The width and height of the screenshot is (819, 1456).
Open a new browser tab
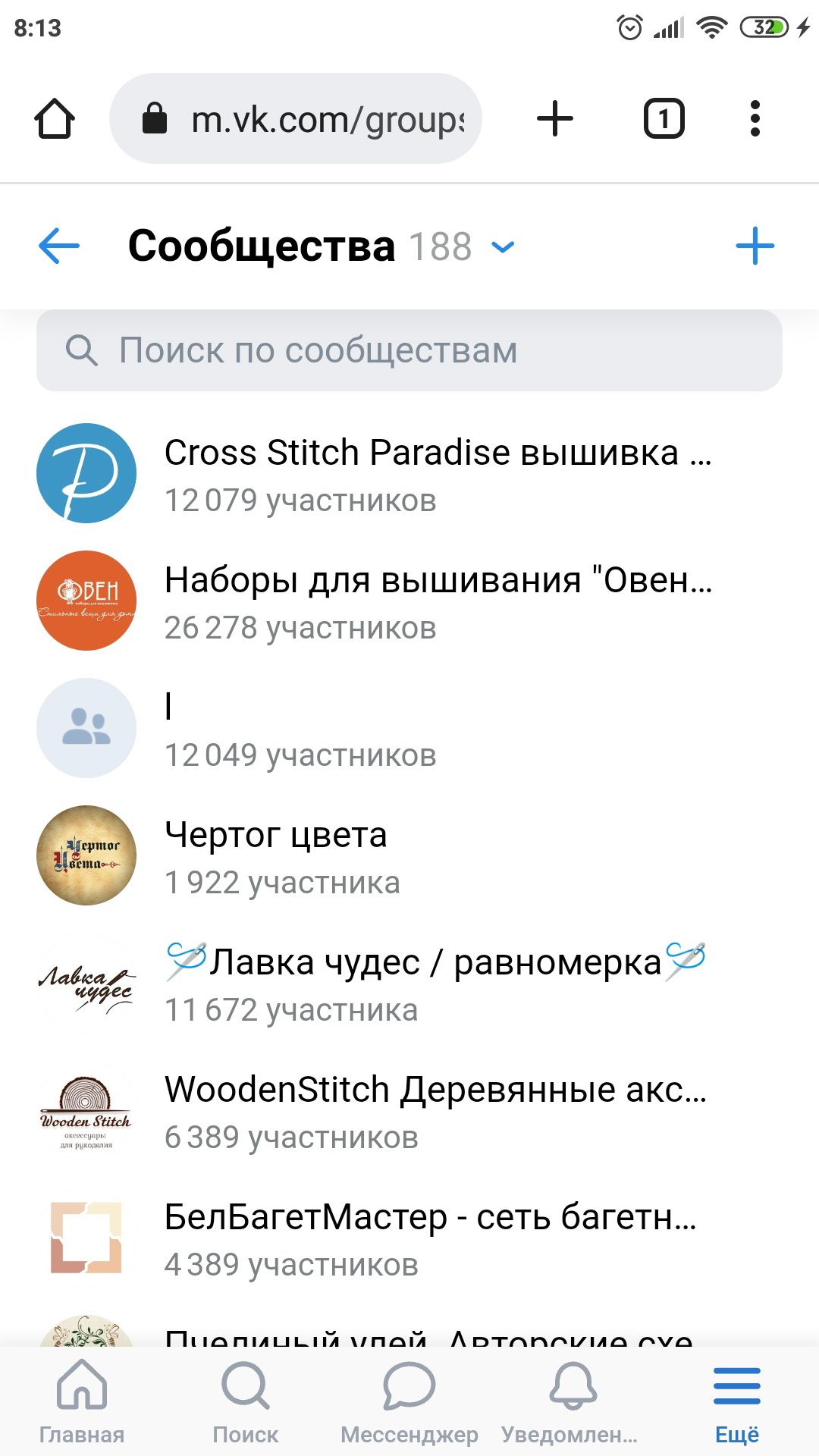pos(555,119)
